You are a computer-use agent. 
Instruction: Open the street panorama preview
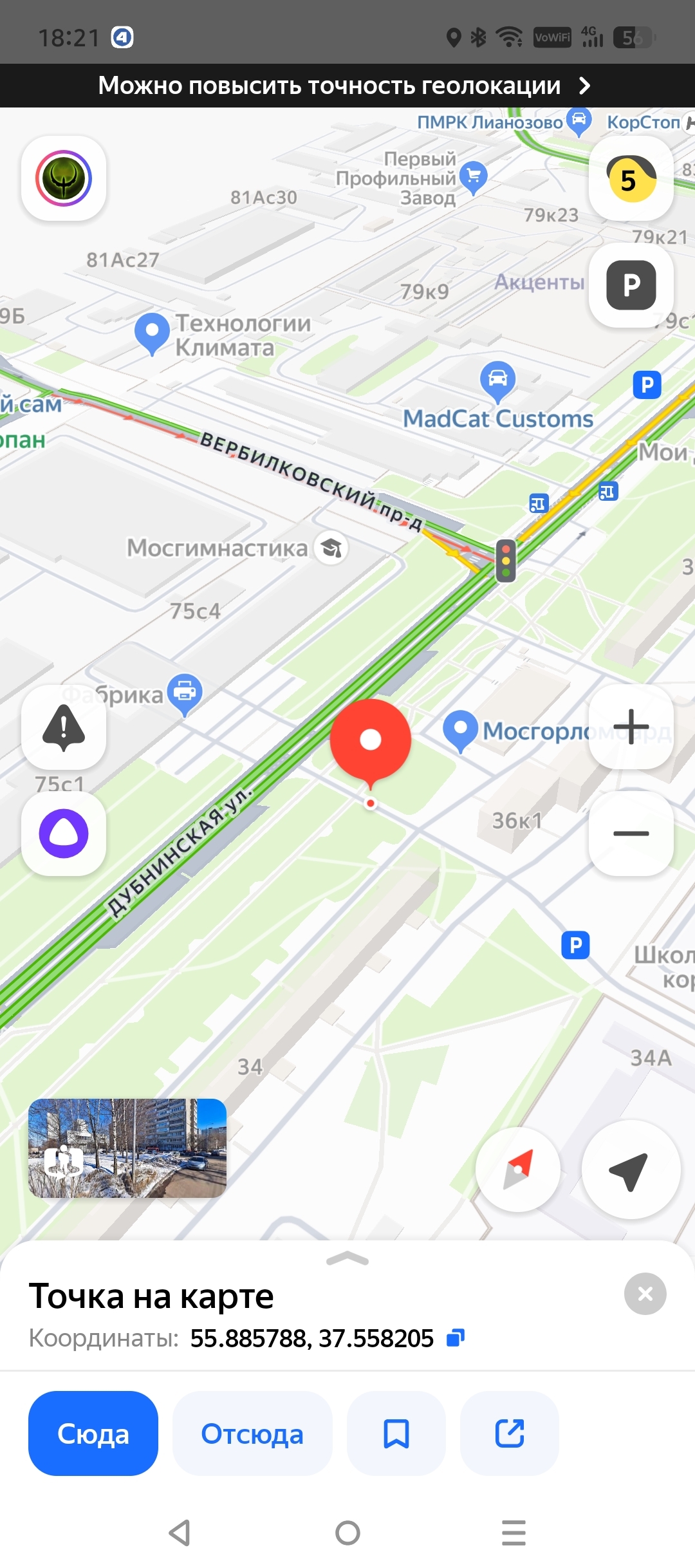127,1148
